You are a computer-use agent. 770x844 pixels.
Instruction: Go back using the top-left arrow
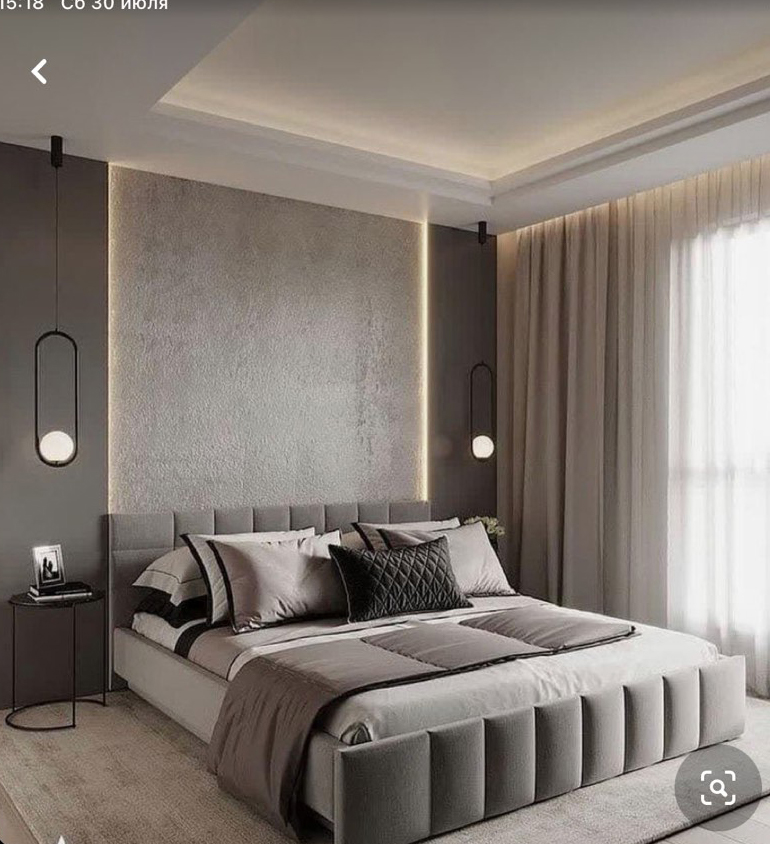pos(39,71)
